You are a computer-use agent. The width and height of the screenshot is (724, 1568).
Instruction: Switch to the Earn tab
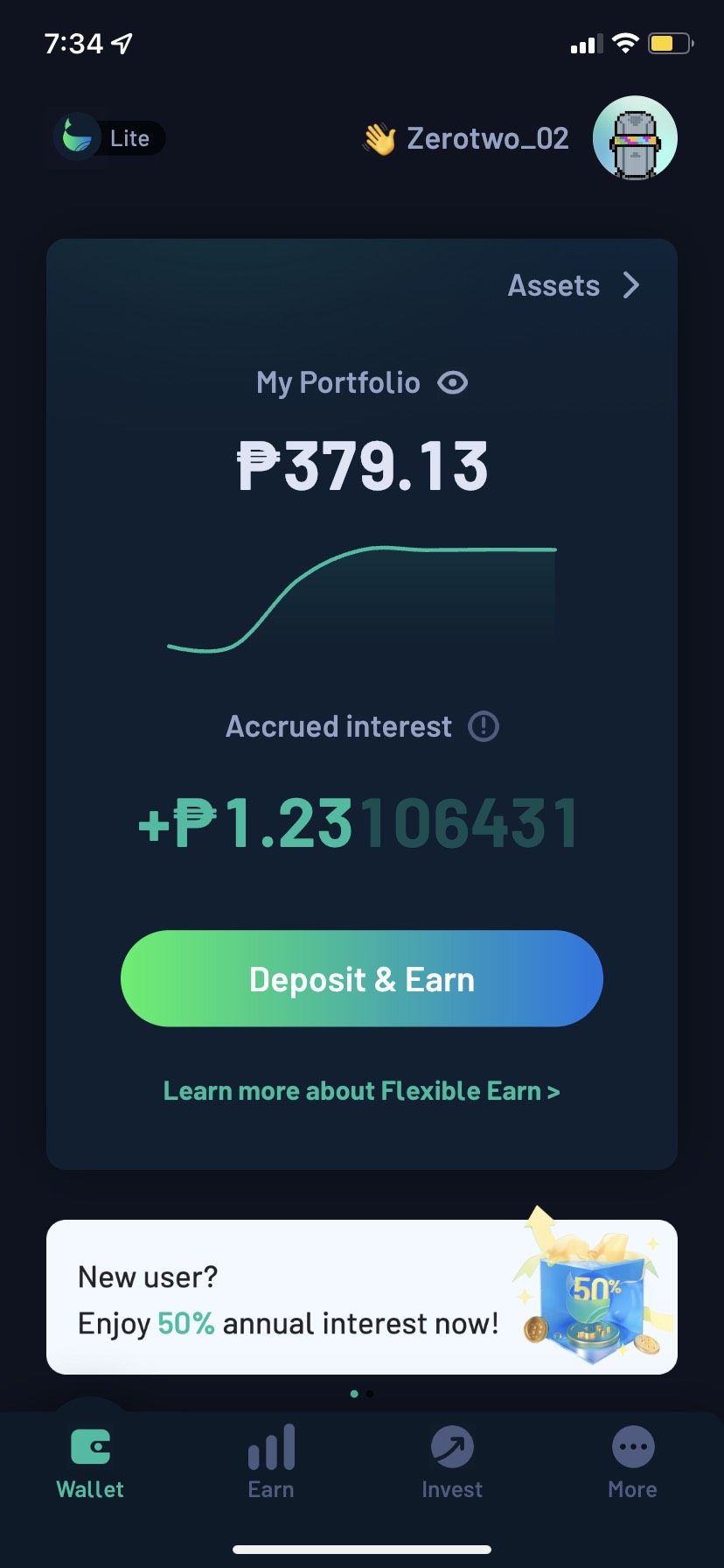(271, 1461)
